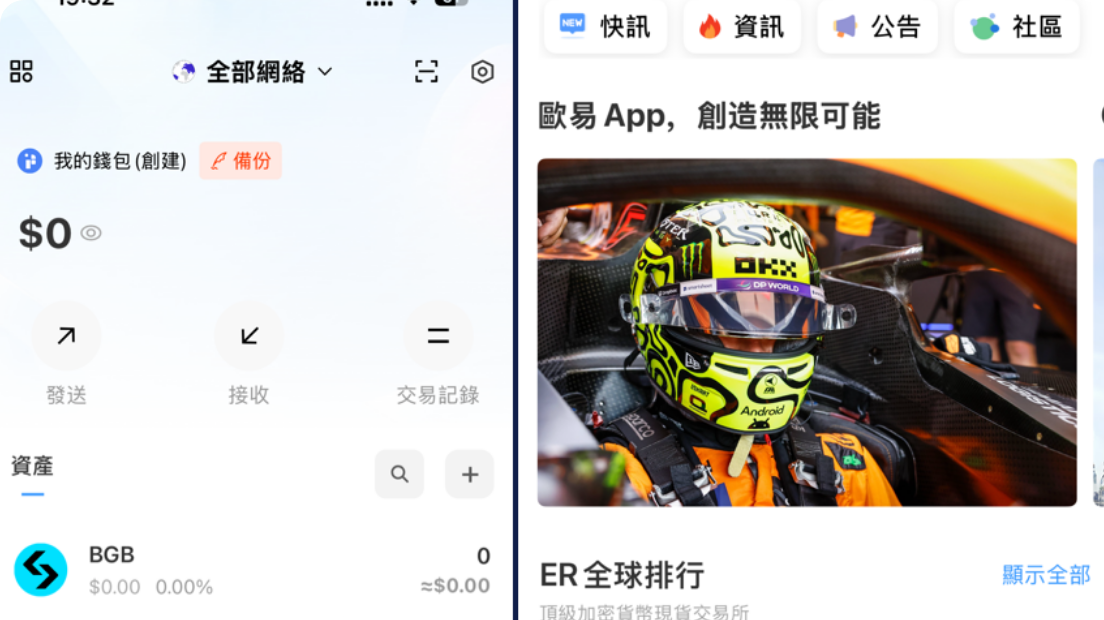Tap 顯示全部 to show all rankings
The height and width of the screenshot is (620, 1104).
pos(1046,575)
